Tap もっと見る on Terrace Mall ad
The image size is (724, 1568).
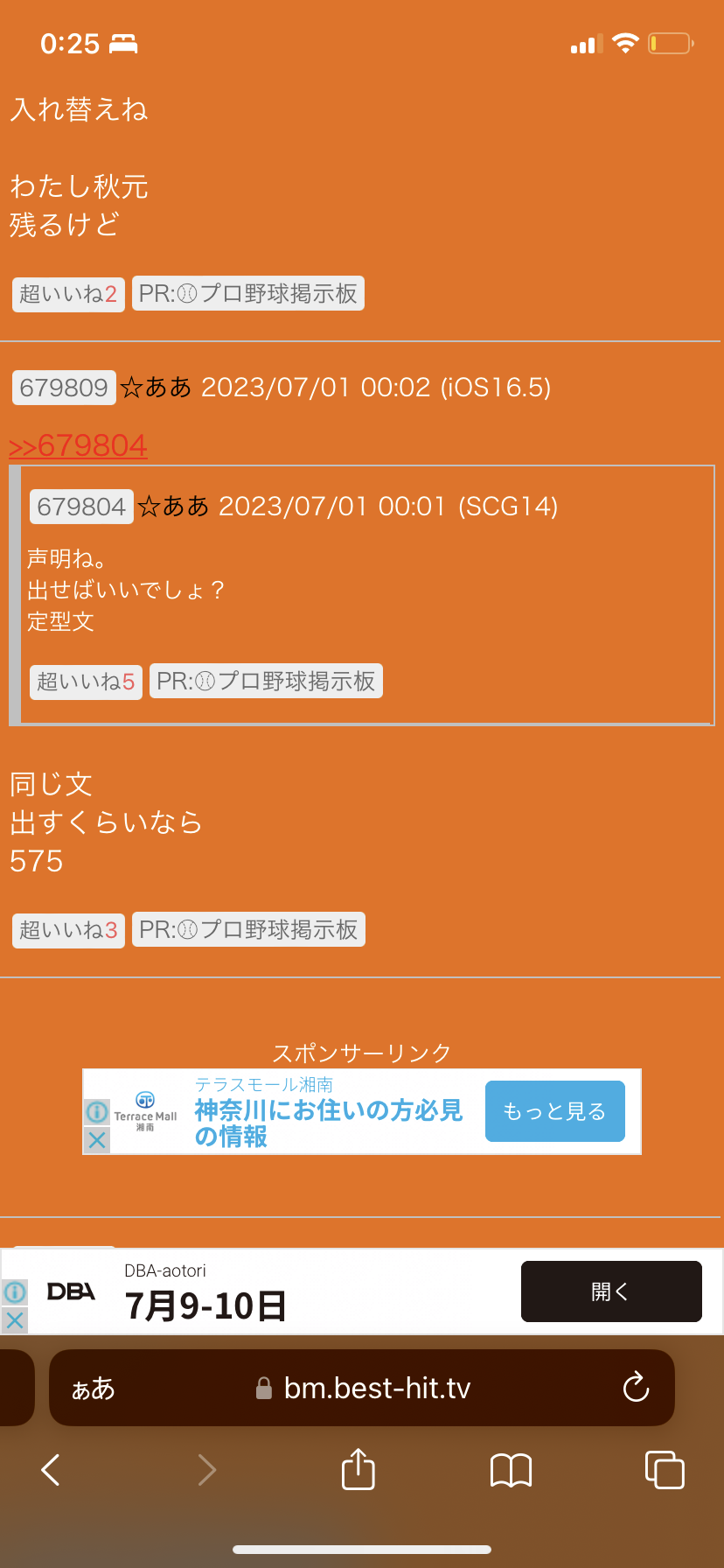point(554,1111)
